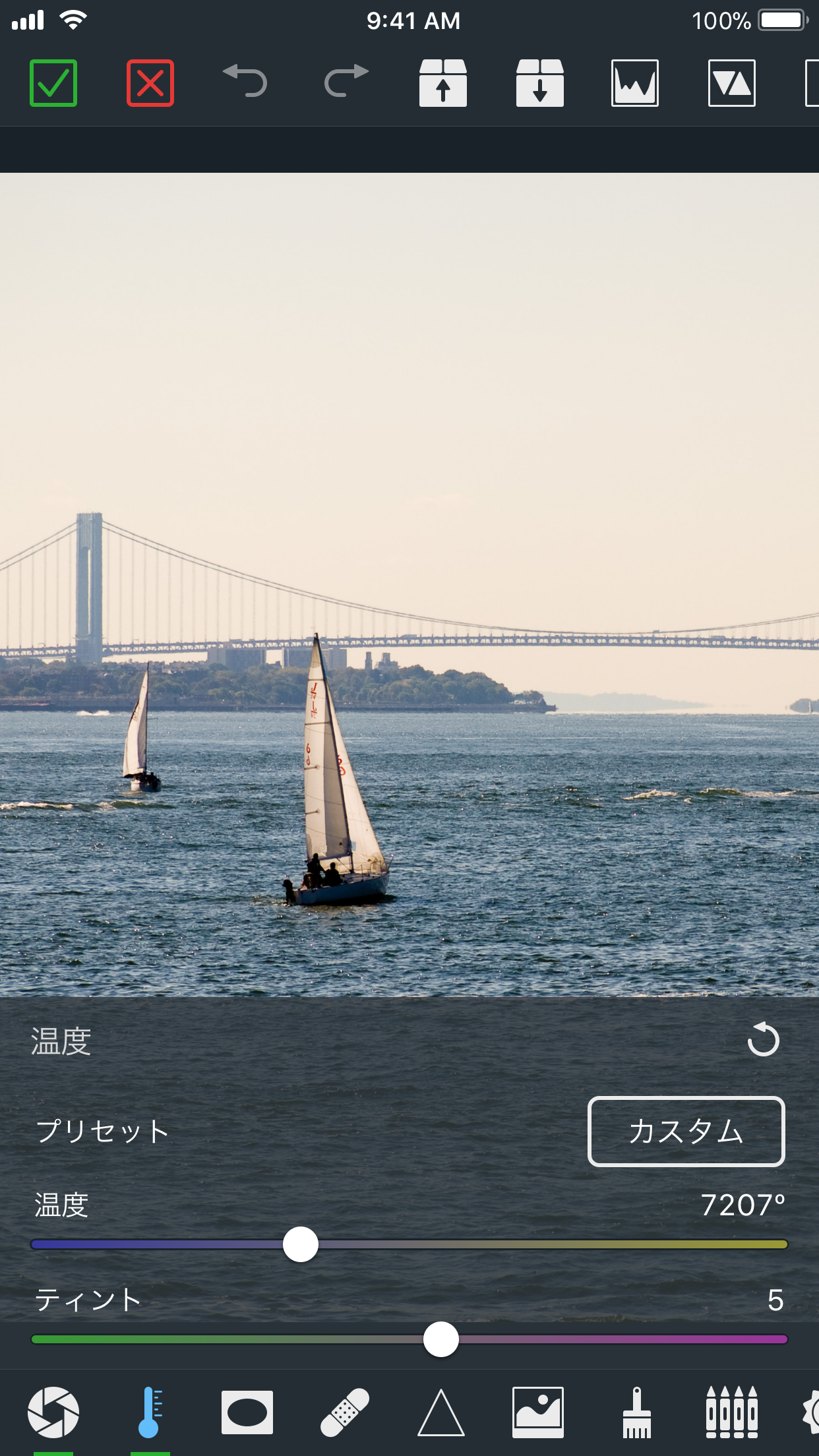Image resolution: width=819 pixels, height=1456 pixels.
Task: Select the thermometer white balance tool
Action: (150, 1412)
